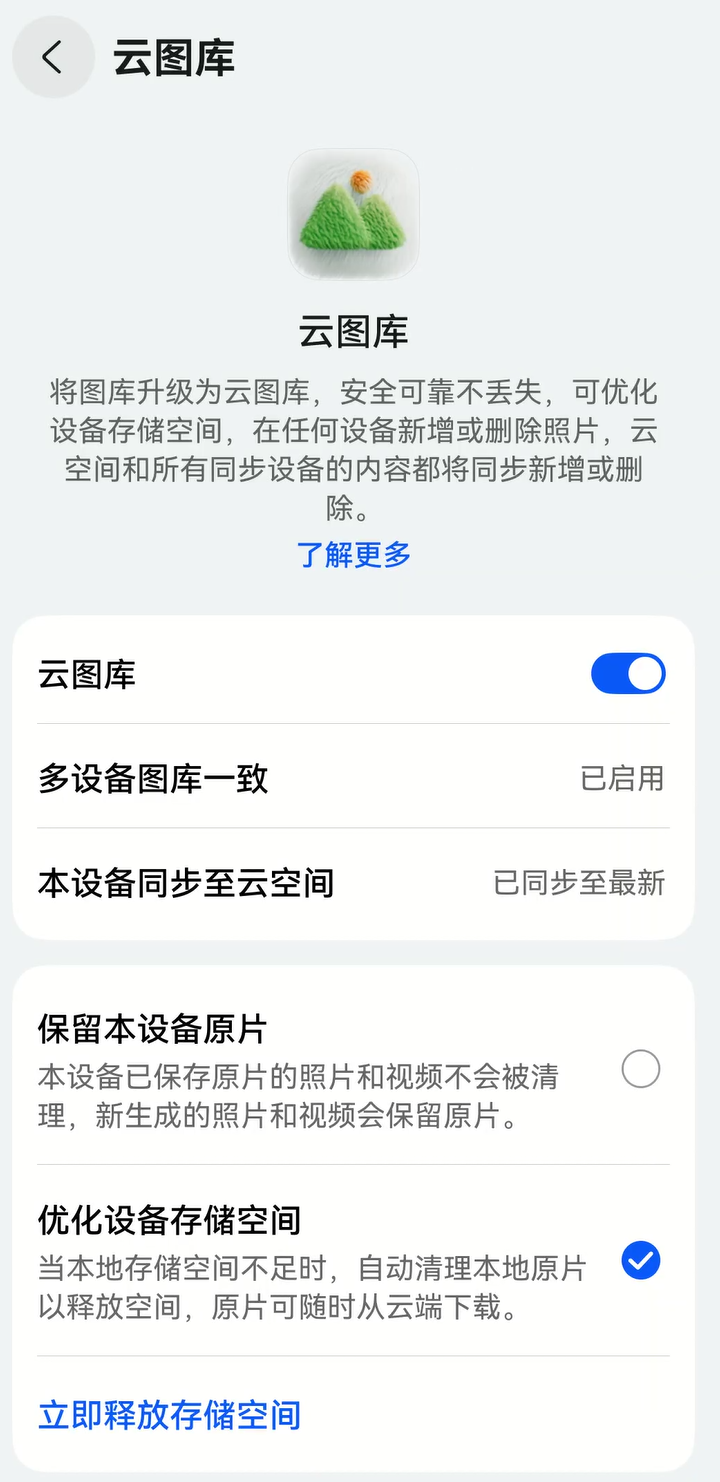
Task: Go back from the 云图库 page
Action: point(53,58)
